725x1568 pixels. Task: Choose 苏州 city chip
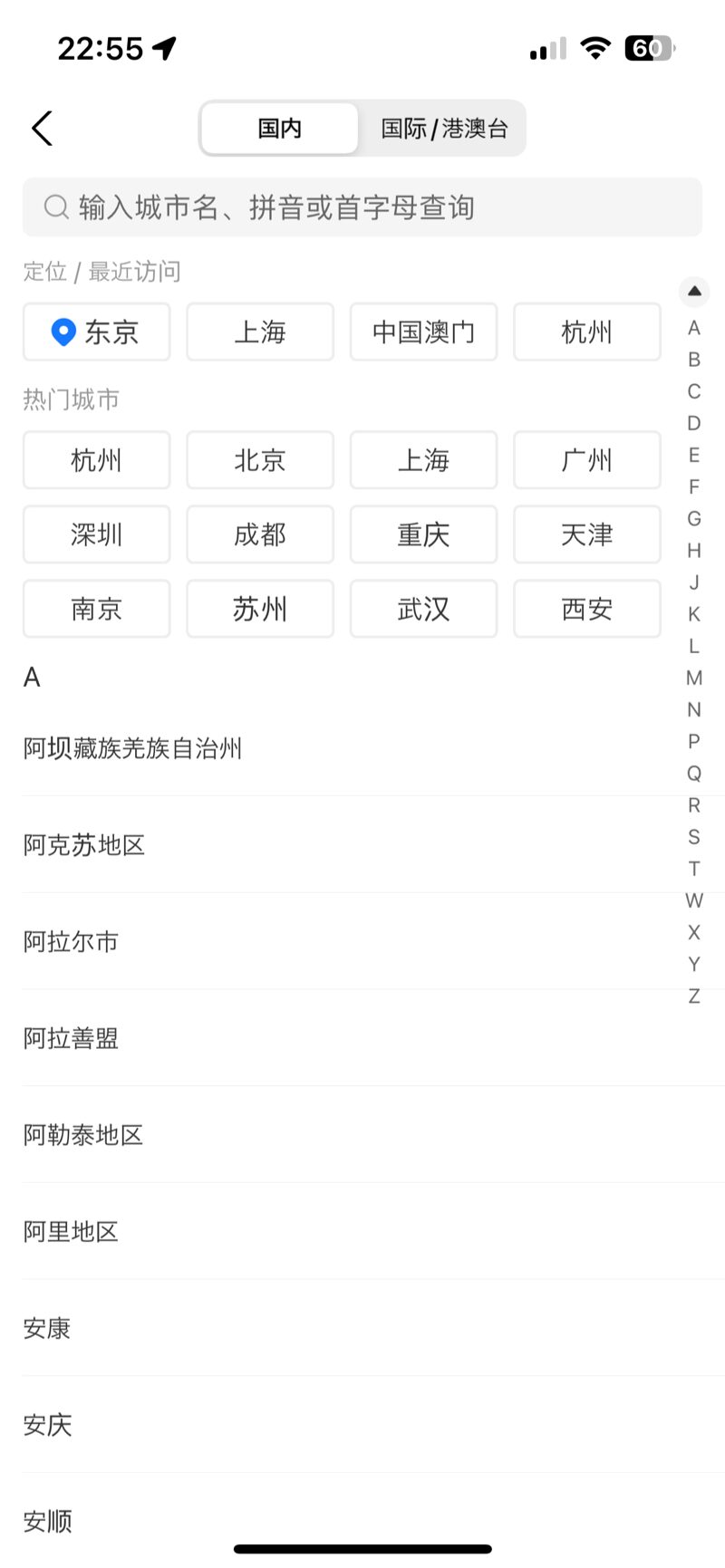(x=260, y=609)
